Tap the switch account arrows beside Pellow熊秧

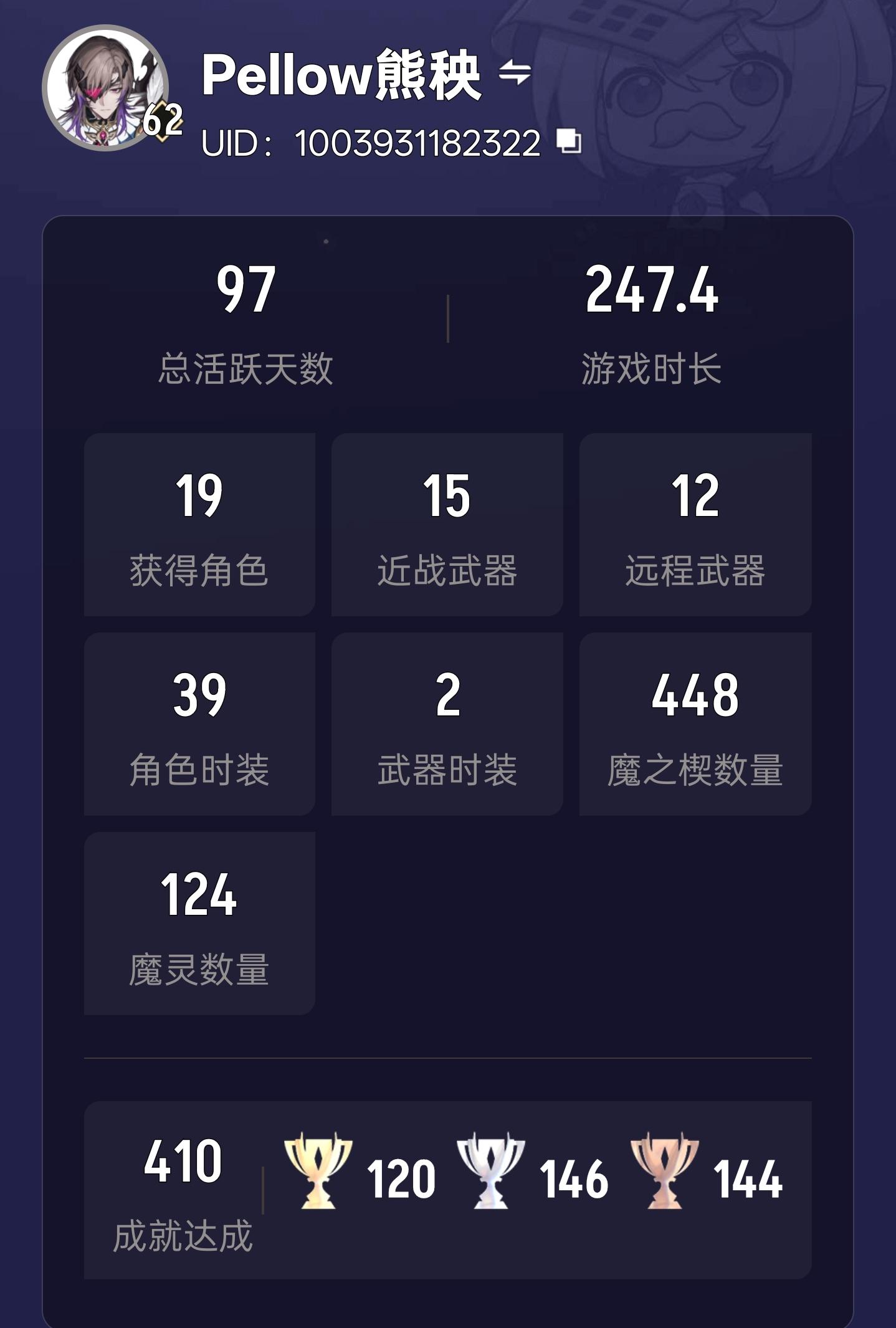tap(515, 74)
